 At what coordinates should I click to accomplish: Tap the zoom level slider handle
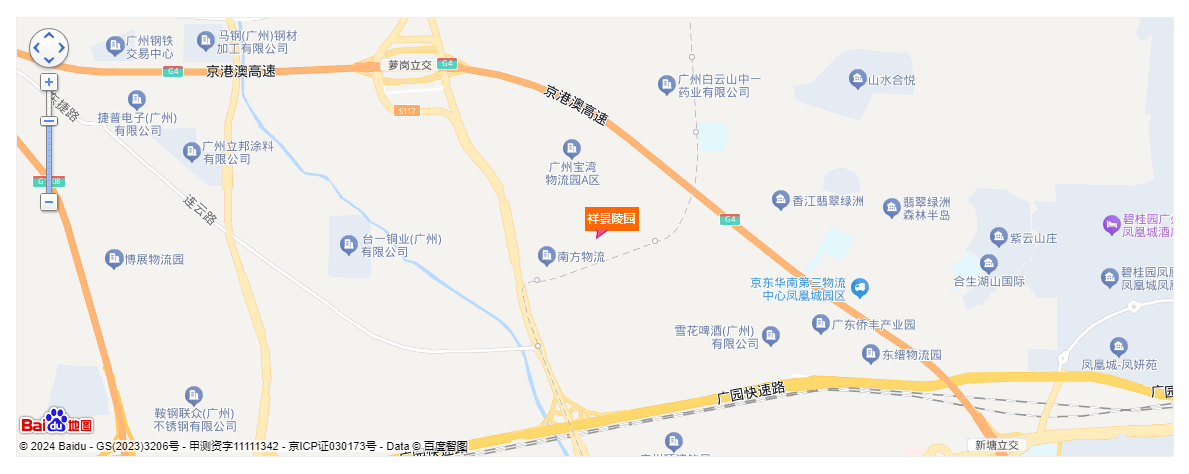[49, 121]
